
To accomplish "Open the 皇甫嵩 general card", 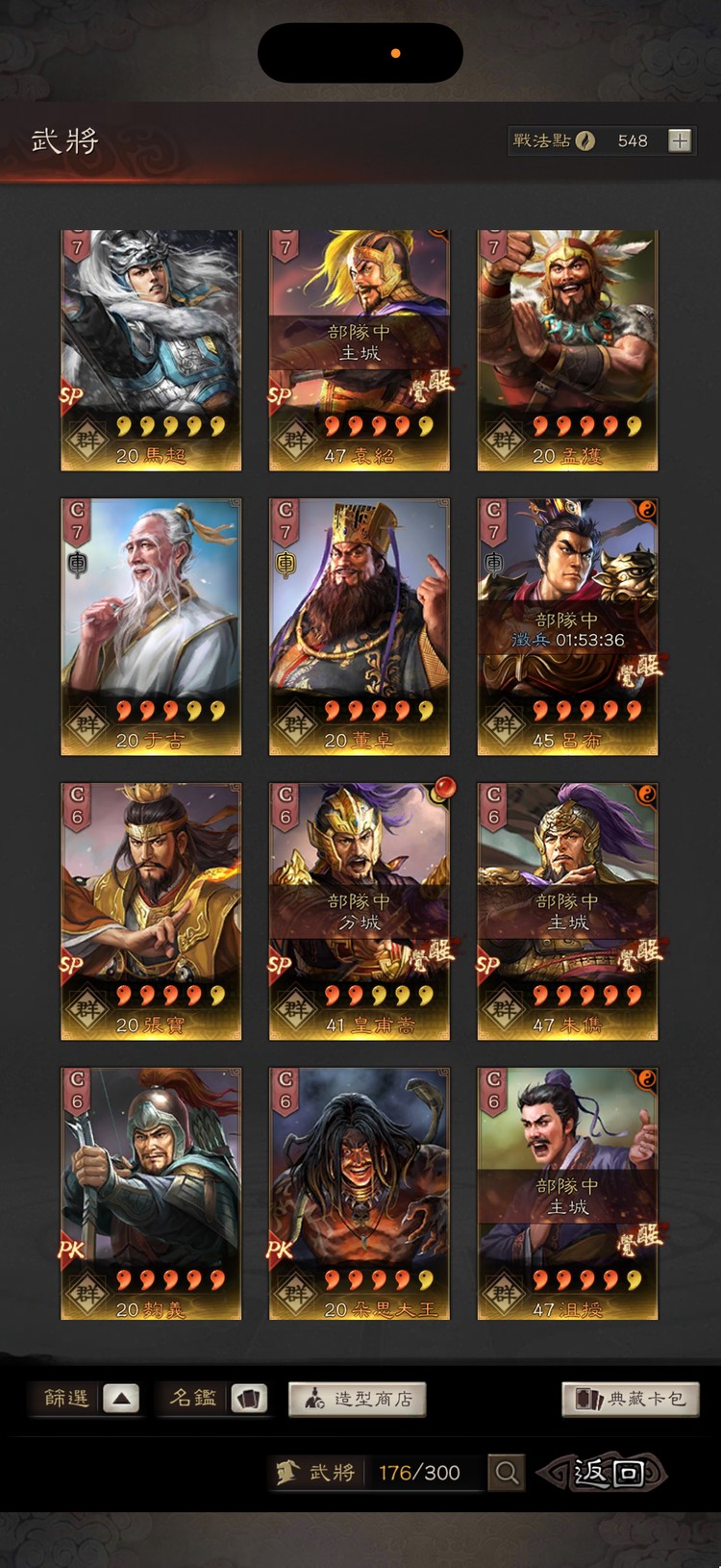I will pyautogui.click(x=360, y=911).
